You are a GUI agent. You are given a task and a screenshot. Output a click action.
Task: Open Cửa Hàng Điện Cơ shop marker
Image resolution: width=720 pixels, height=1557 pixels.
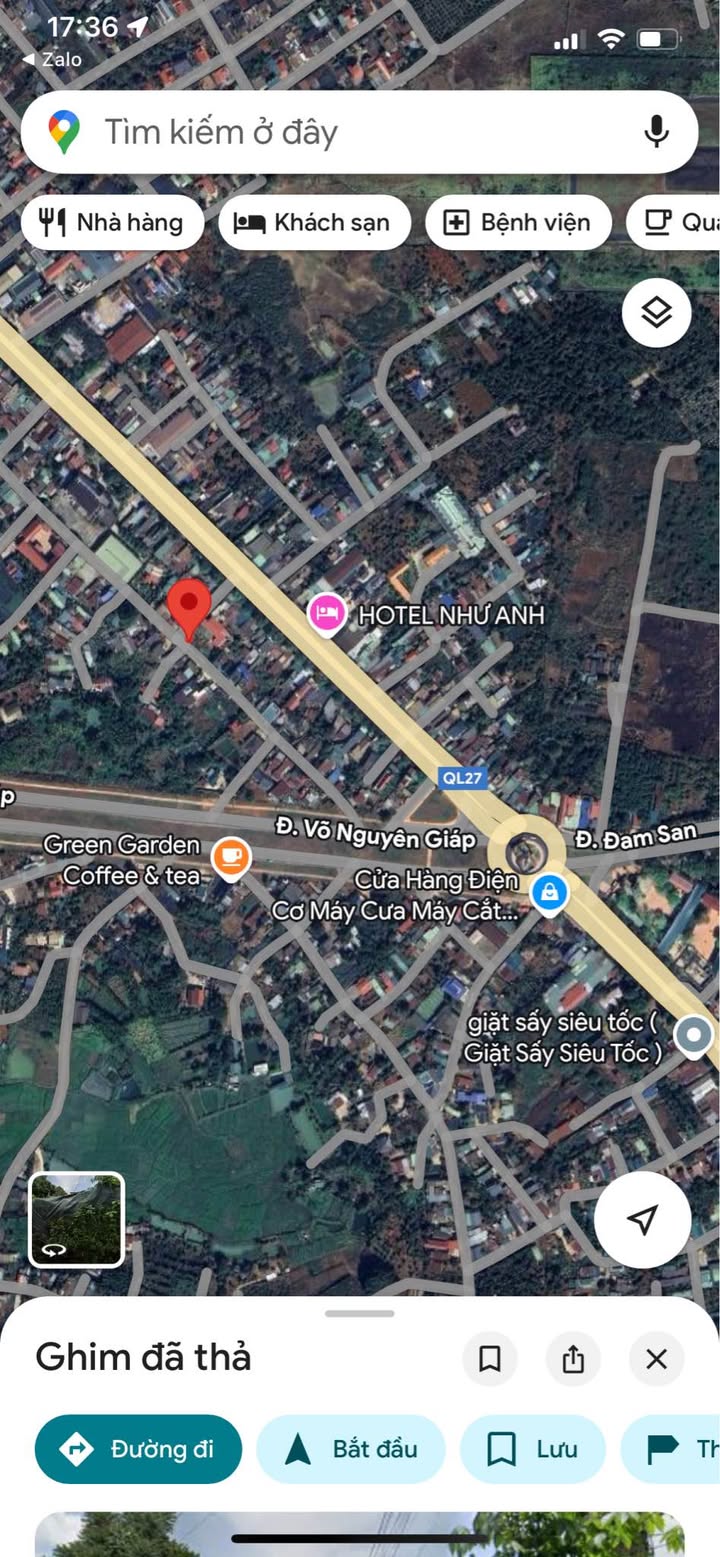tap(549, 894)
